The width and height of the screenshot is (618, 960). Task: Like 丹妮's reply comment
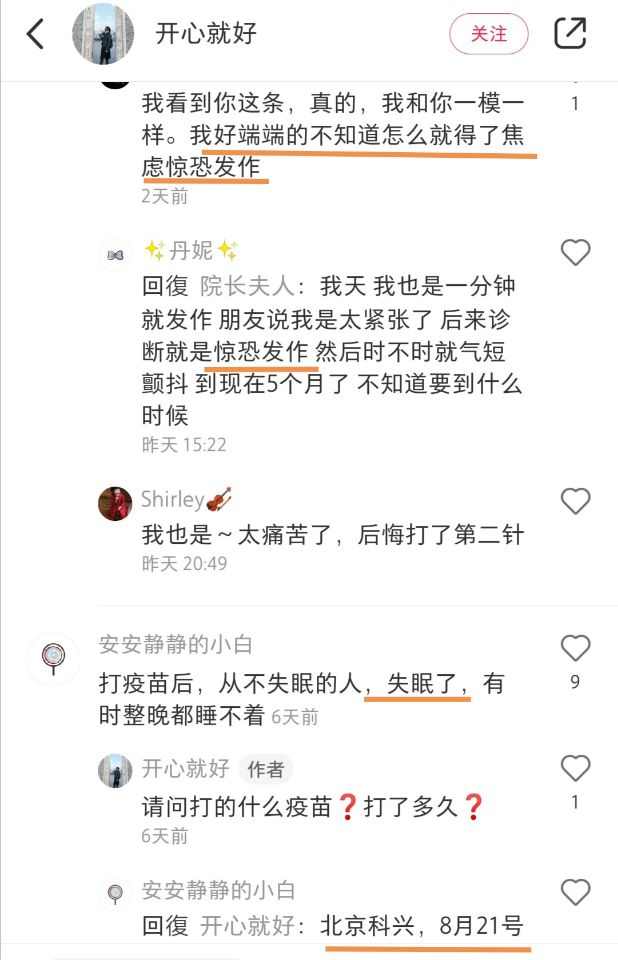[x=575, y=253]
